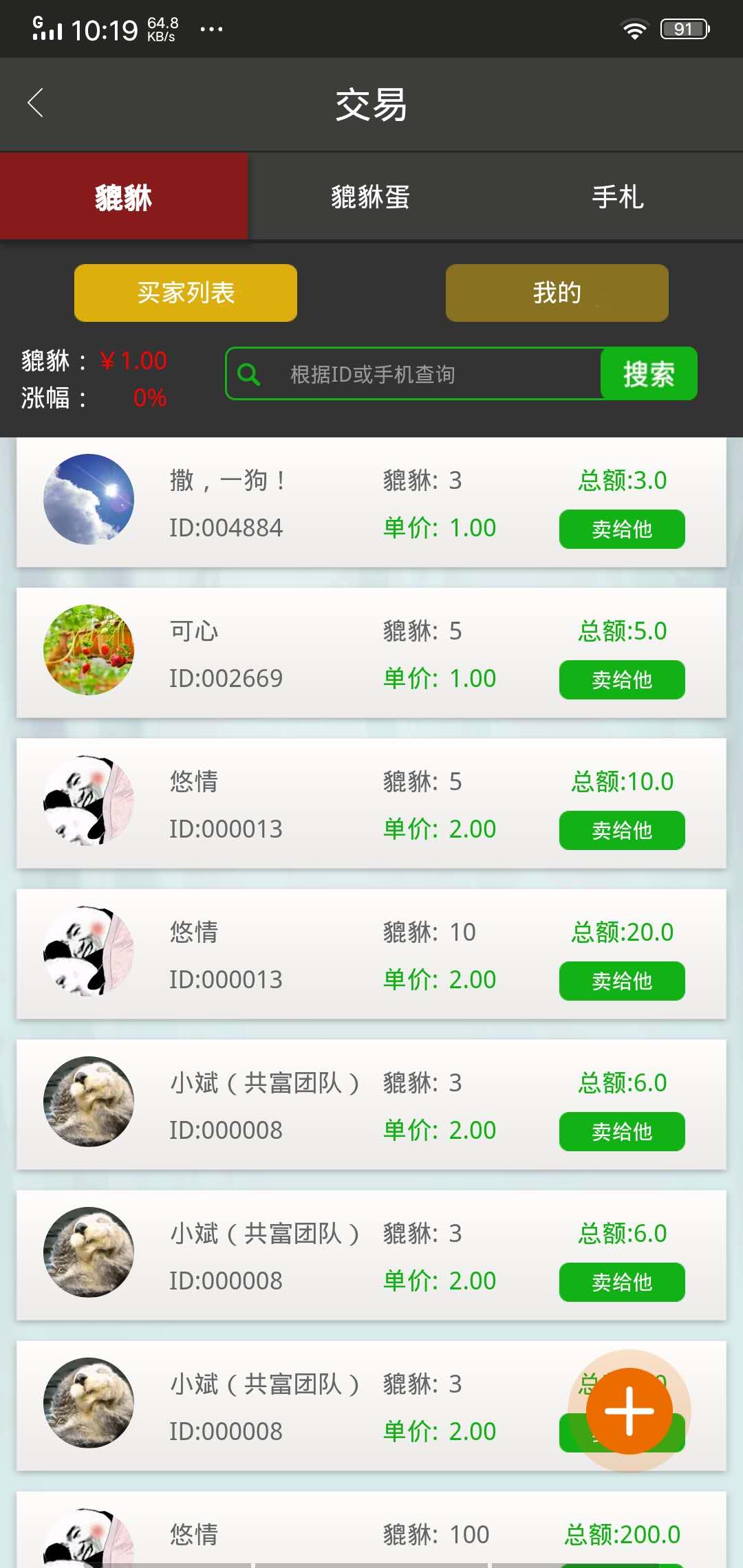The width and height of the screenshot is (743, 1568).
Task: Tap 卖给他 on 悠情's 总额:20.0 order
Action: click(621, 981)
